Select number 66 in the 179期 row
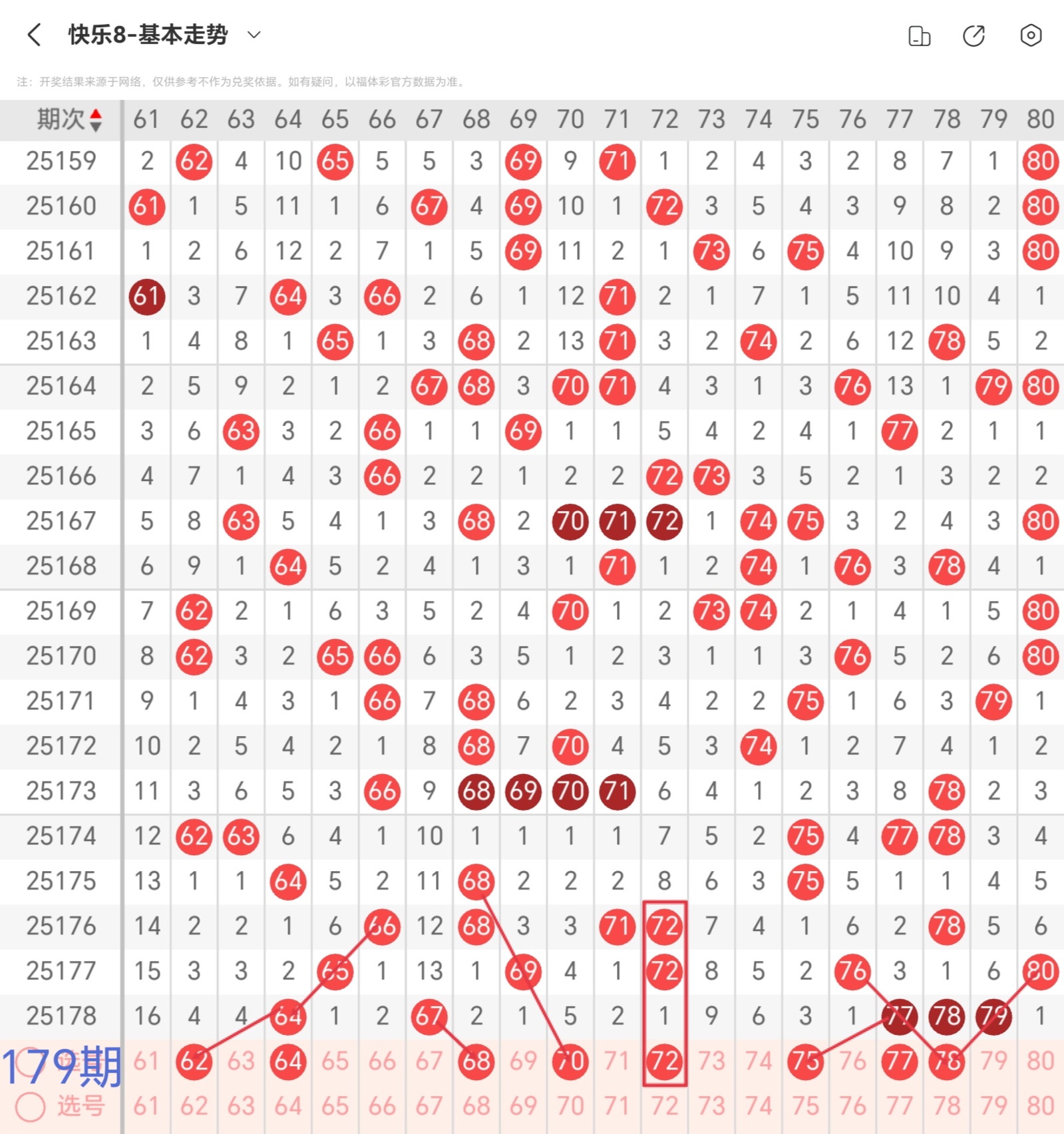 pos(382,1061)
